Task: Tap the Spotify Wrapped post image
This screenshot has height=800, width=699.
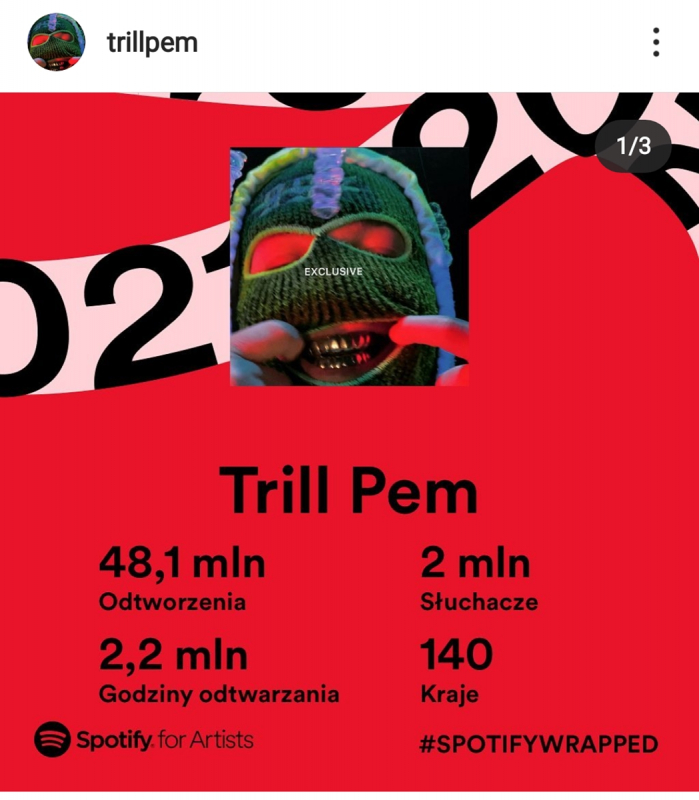Action: [x=349, y=440]
